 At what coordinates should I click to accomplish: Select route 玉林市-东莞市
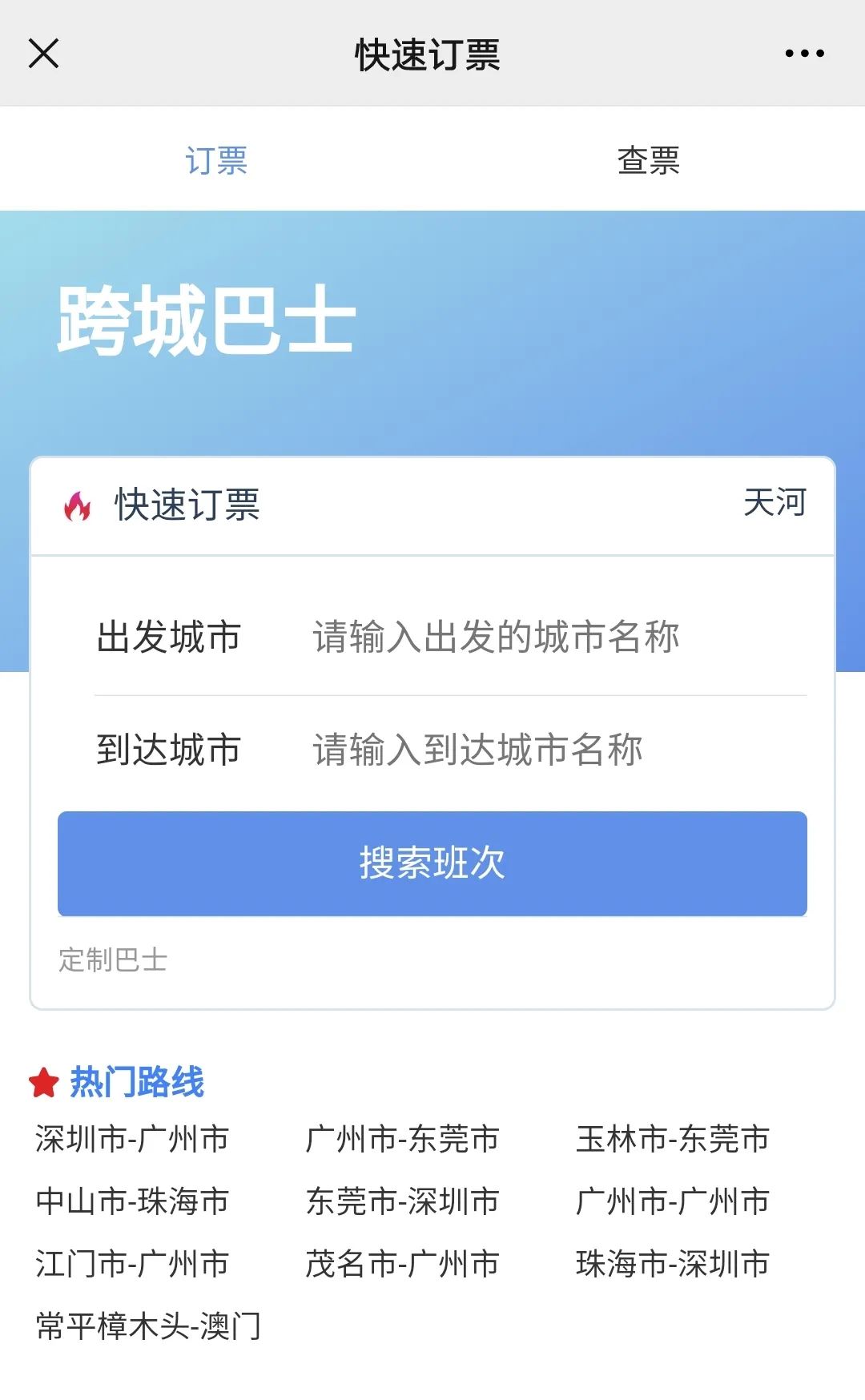tap(673, 1140)
